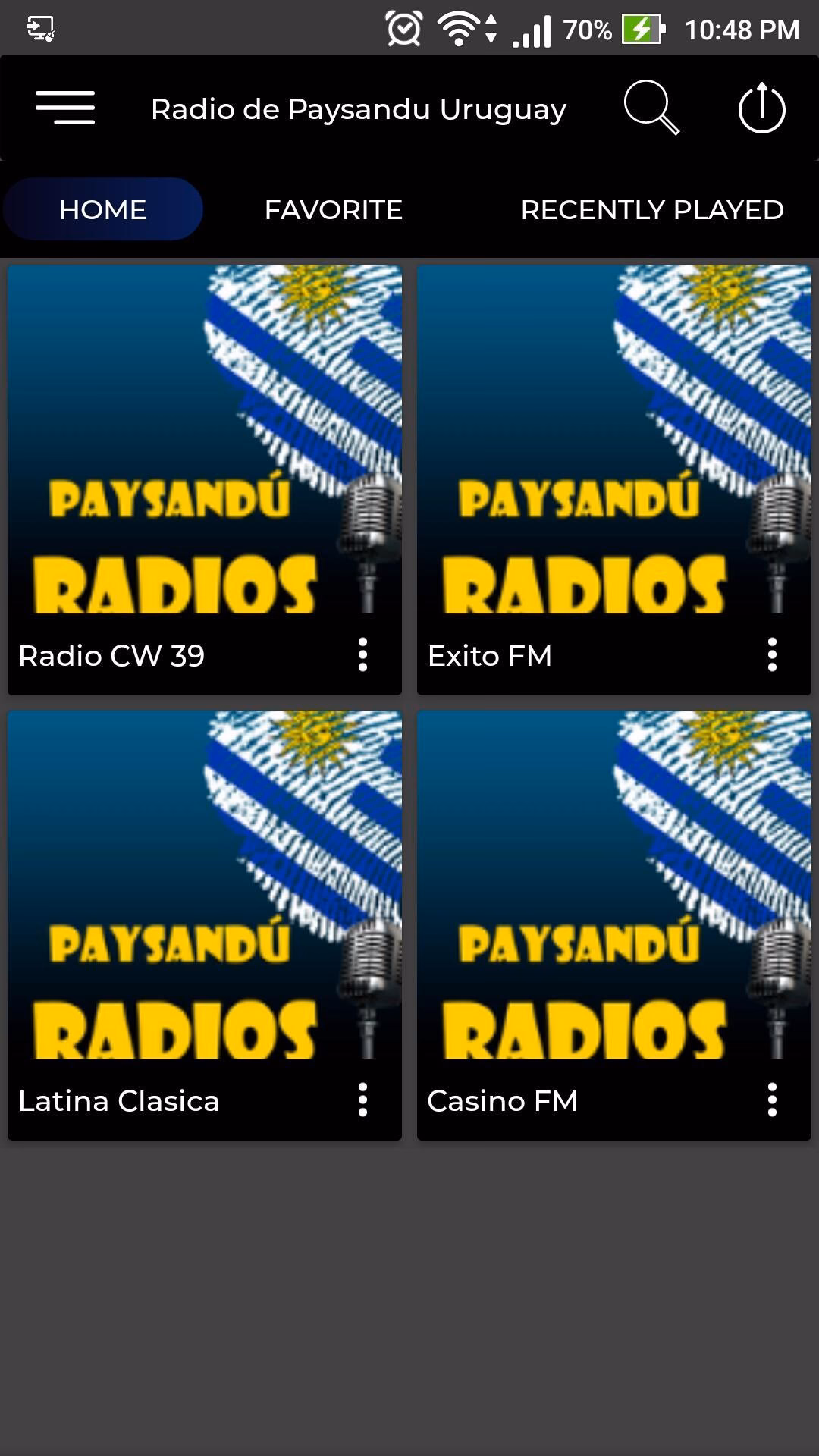This screenshot has height=1456, width=819.
Task: Open the RECENTLY PLAYED tab
Action: tap(651, 209)
